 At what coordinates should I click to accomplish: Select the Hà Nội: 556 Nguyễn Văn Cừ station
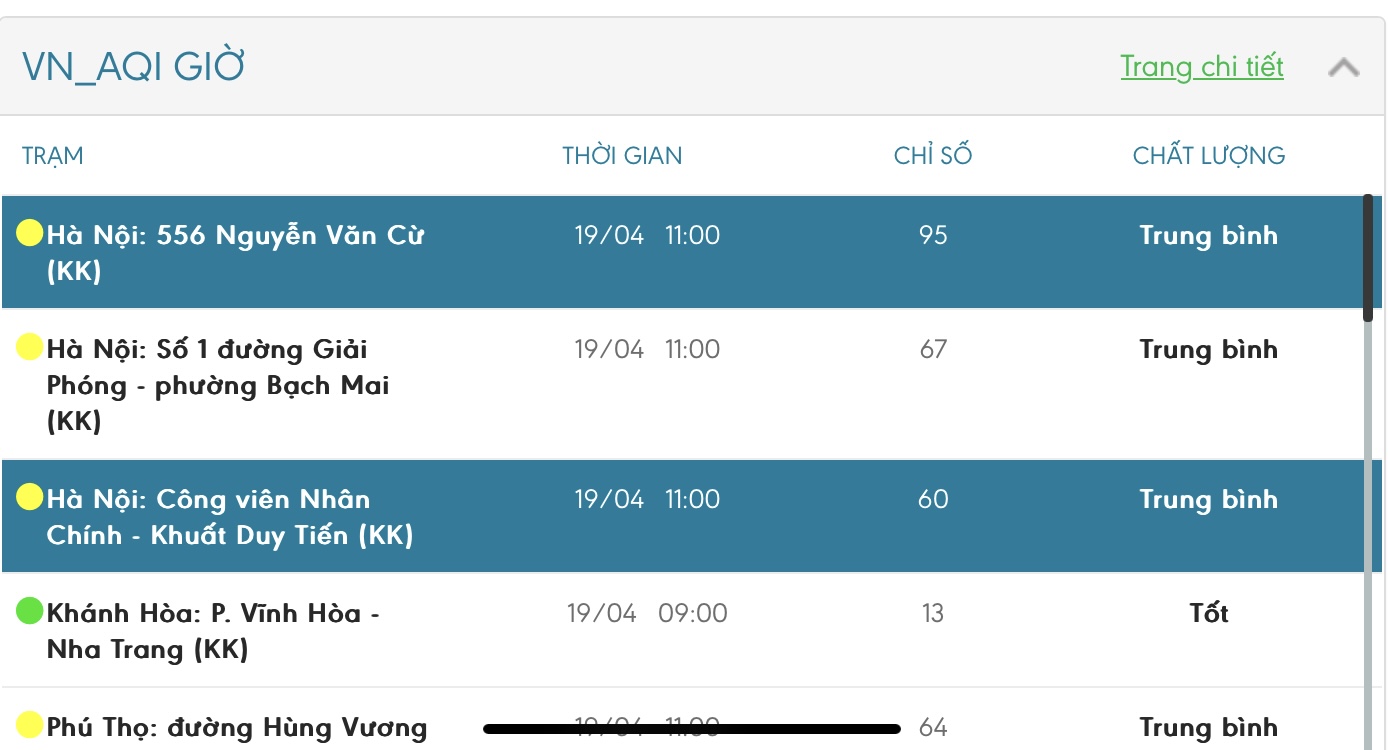[235, 252]
